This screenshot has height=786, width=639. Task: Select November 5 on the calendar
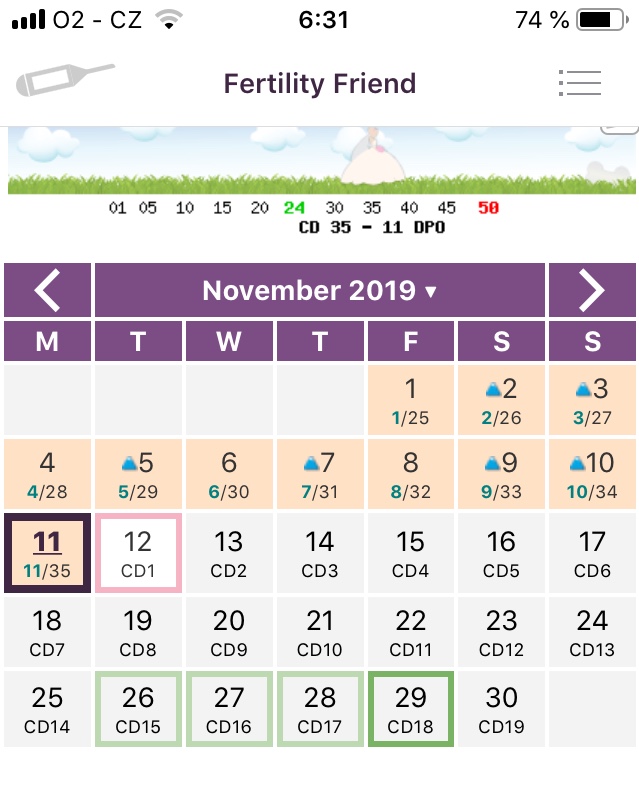(138, 475)
